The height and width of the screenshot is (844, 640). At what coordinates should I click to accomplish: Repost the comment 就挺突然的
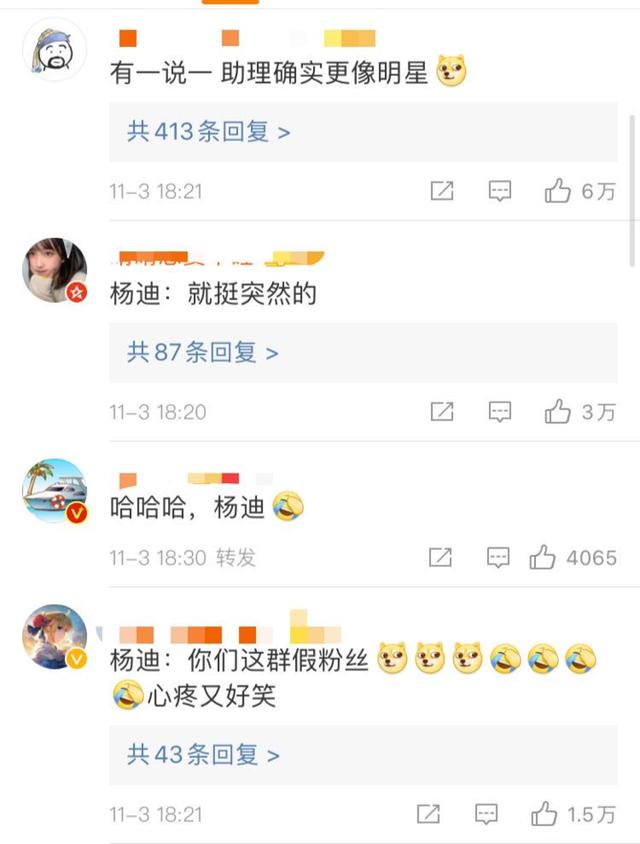[442, 411]
